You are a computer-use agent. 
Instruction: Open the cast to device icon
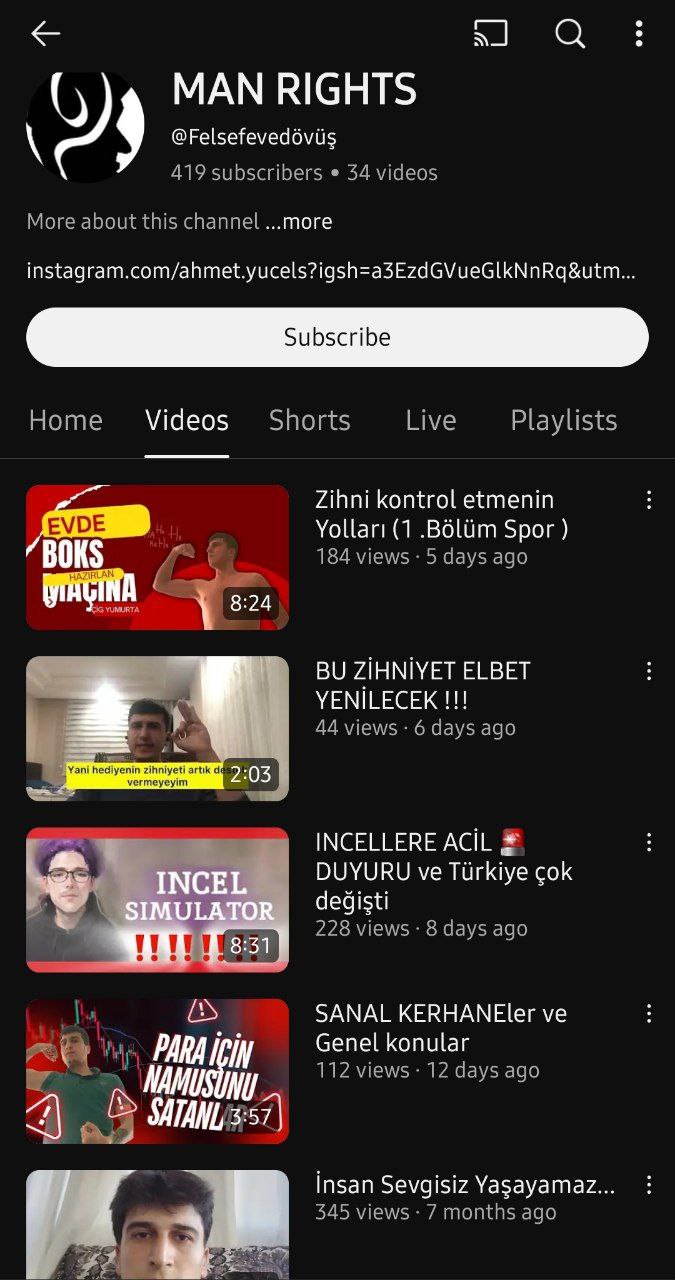point(491,34)
